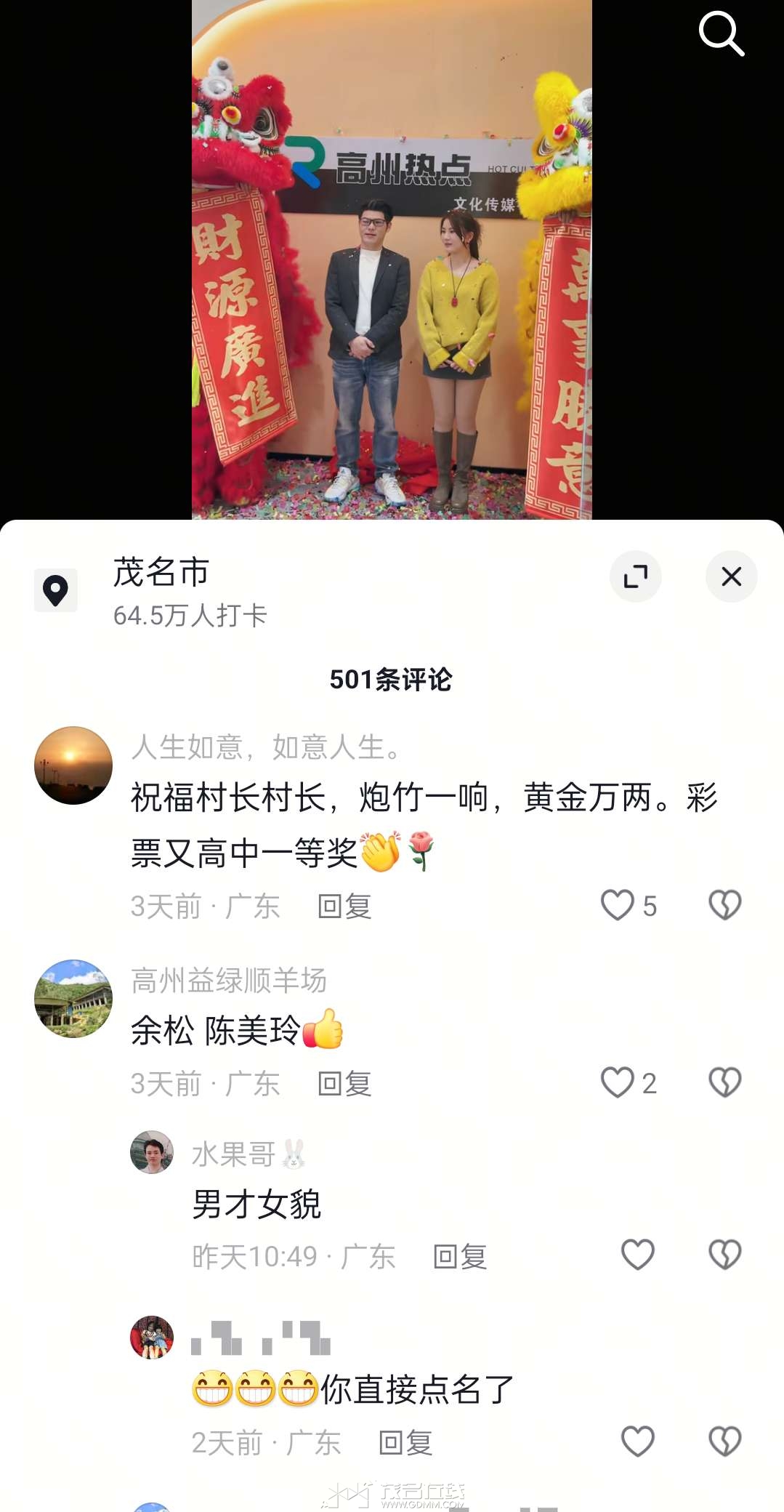The height and width of the screenshot is (1512, 784).
Task: Reply to the 祝福村长村长 comment
Action: click(x=344, y=906)
